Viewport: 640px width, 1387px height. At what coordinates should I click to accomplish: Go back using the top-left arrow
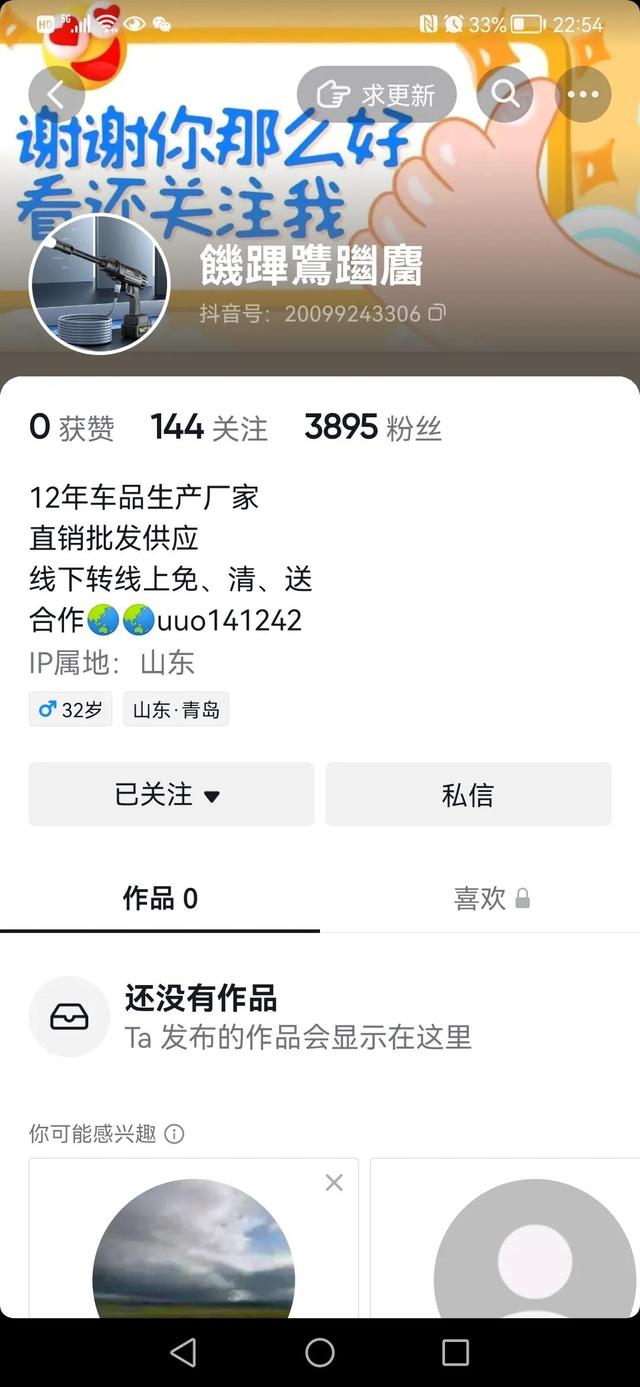click(56, 95)
